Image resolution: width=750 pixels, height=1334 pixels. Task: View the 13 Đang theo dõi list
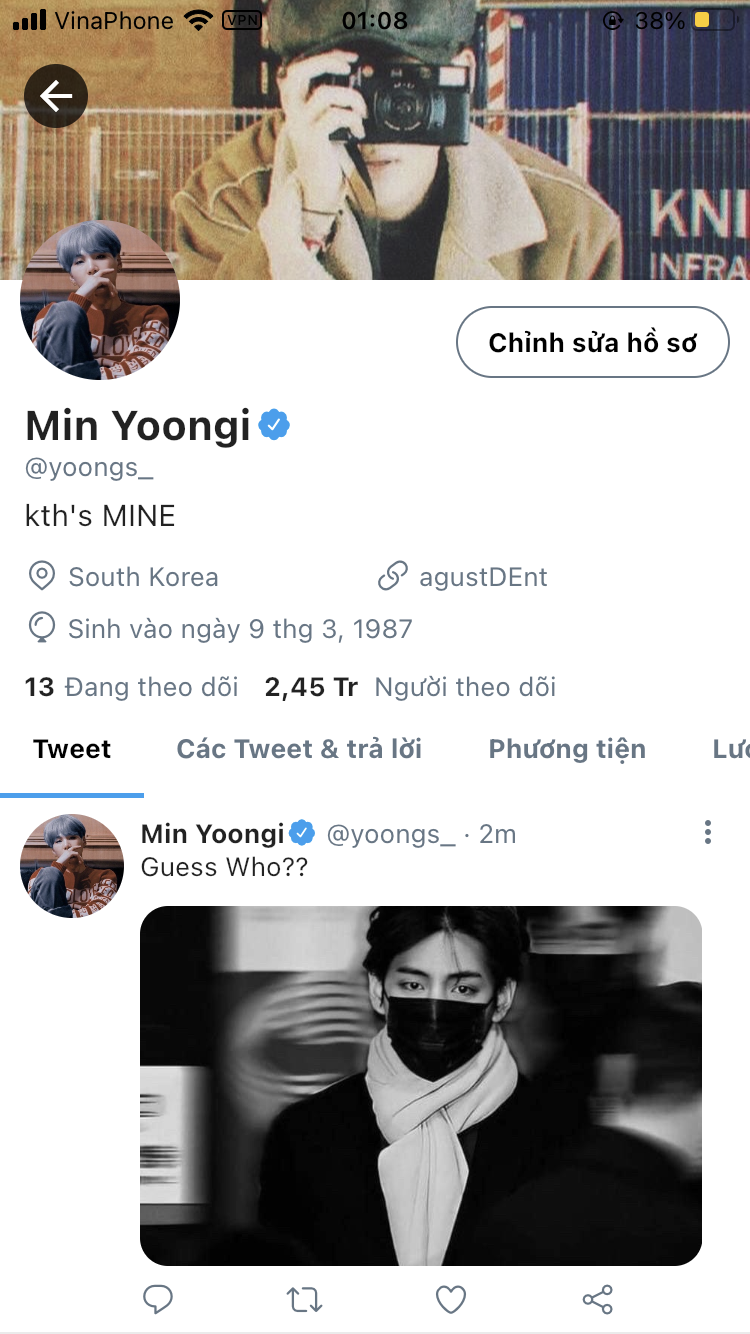[131, 687]
